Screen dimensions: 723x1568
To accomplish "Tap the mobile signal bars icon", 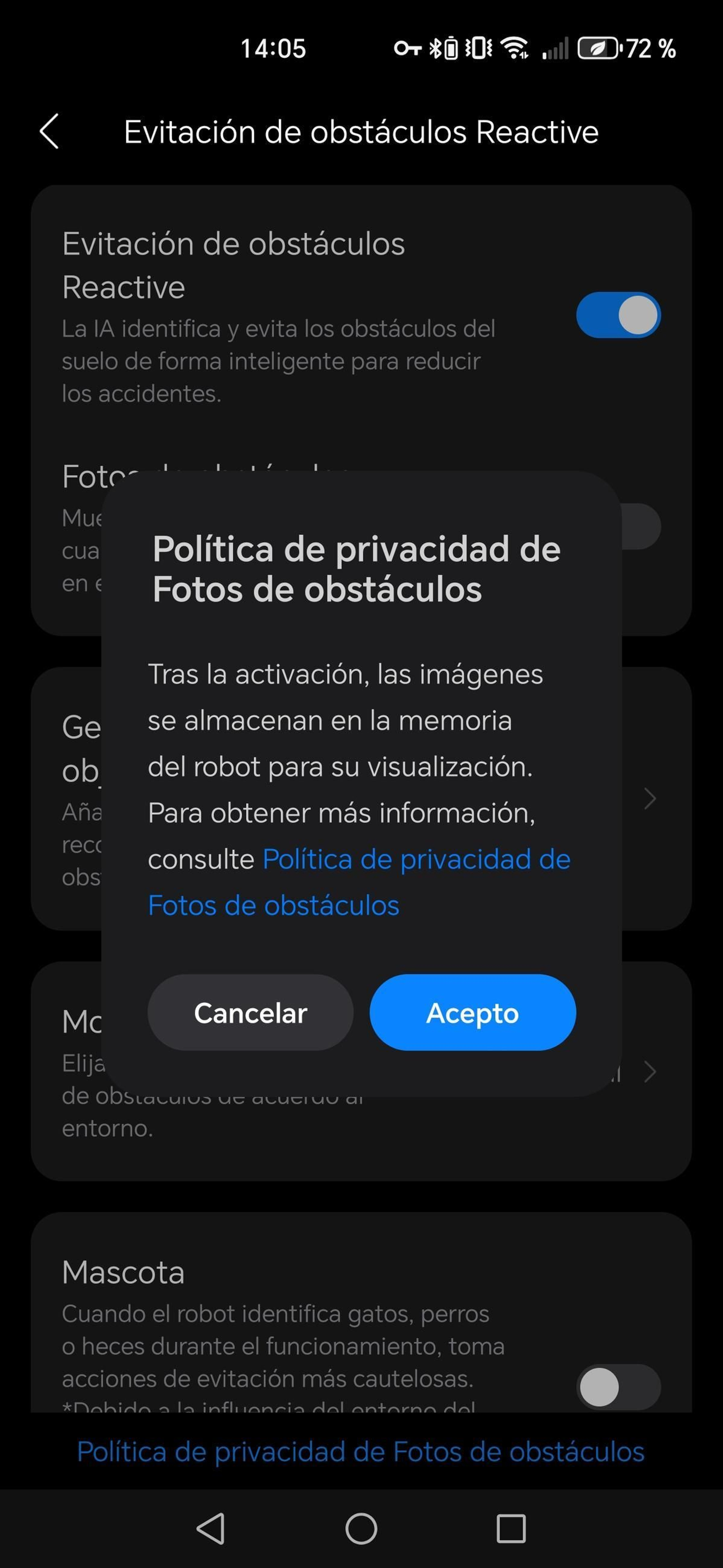I will click(555, 49).
